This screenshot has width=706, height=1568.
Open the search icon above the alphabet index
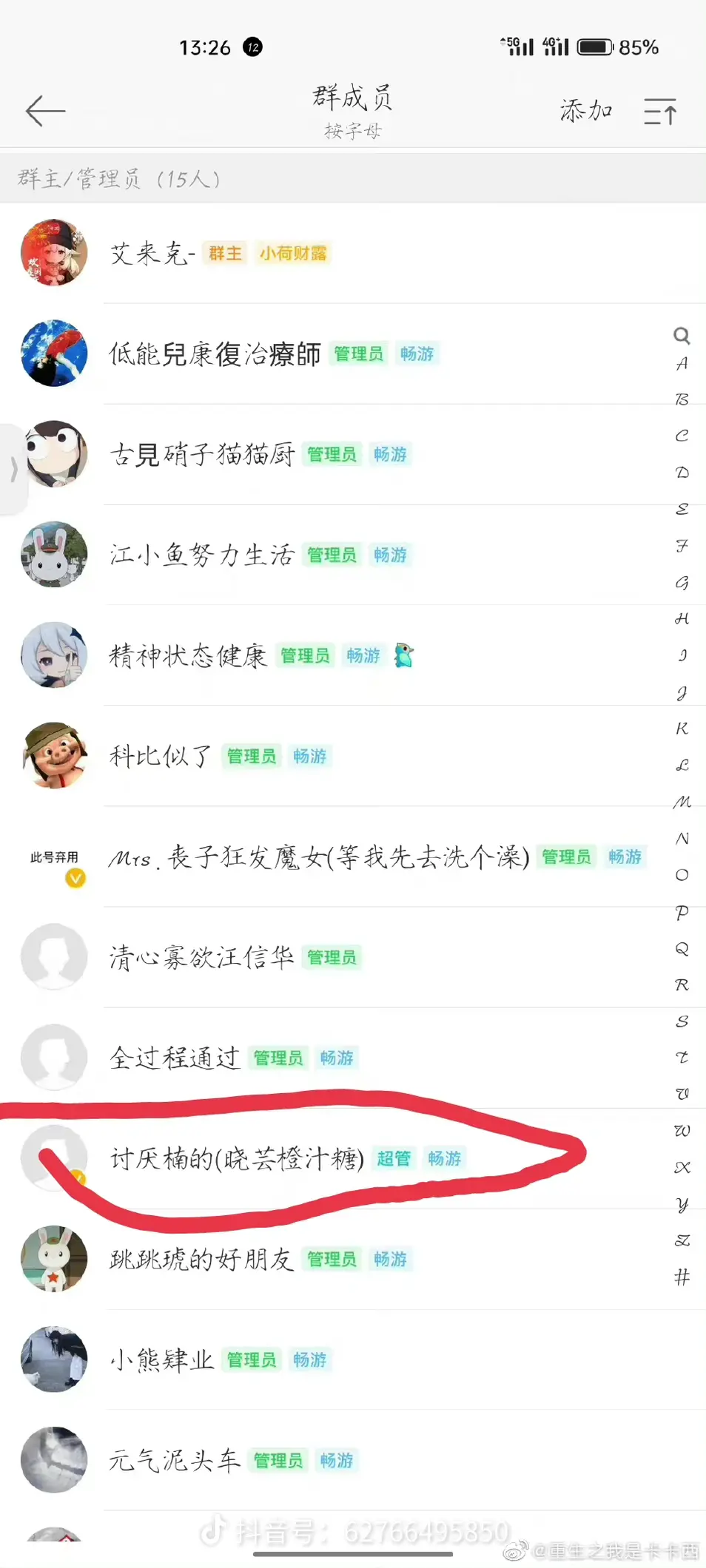point(682,337)
